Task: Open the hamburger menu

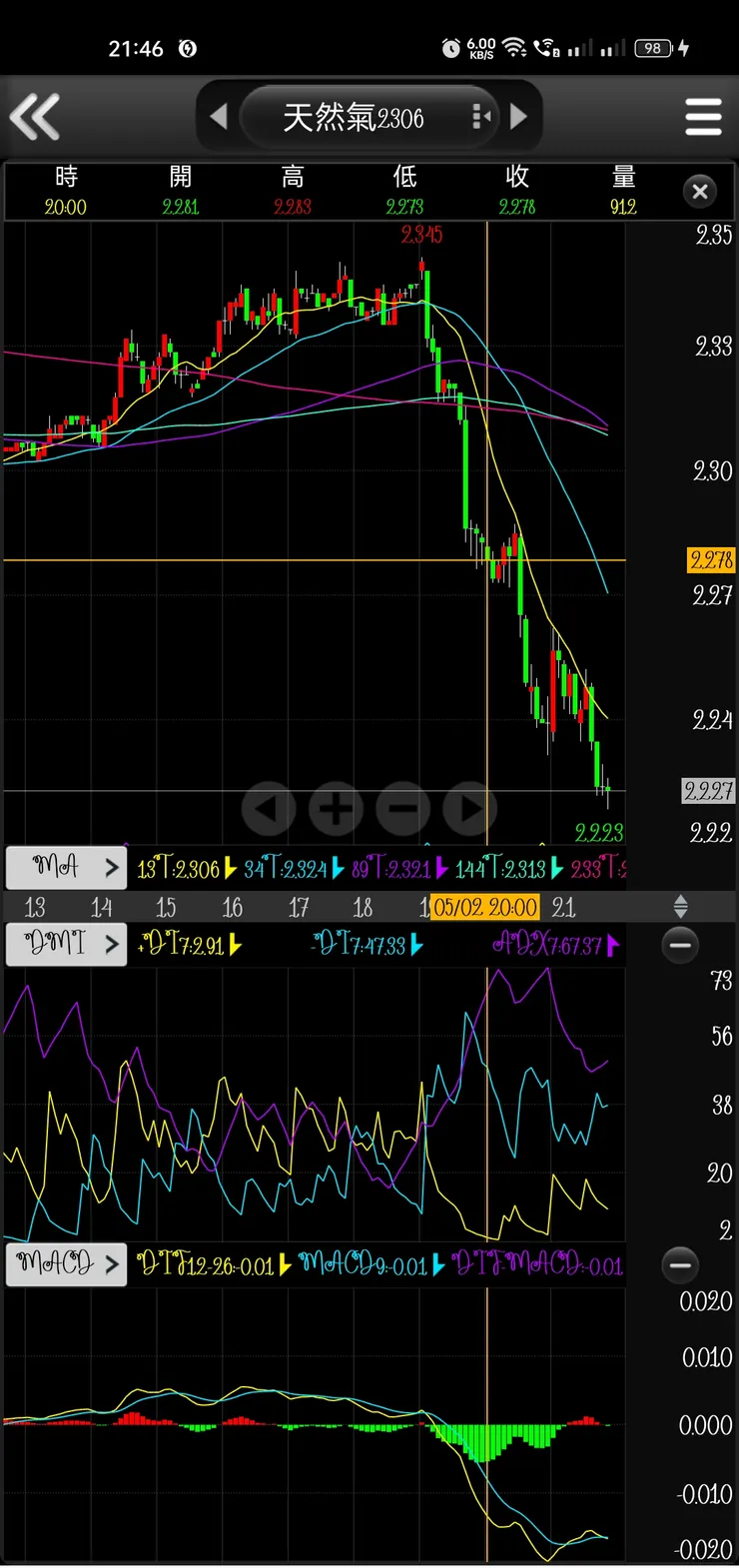Action: coord(703,117)
